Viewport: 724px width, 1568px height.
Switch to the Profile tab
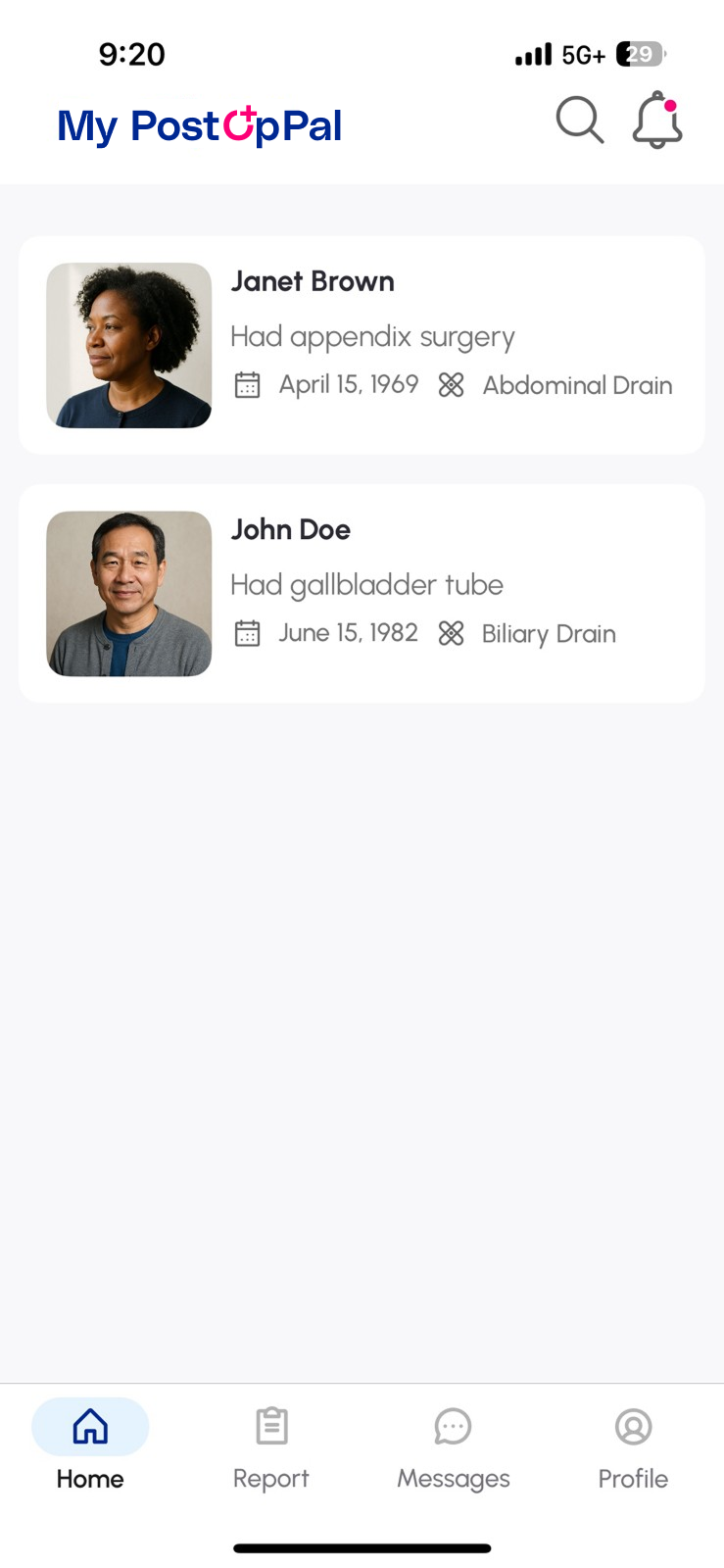click(633, 1445)
